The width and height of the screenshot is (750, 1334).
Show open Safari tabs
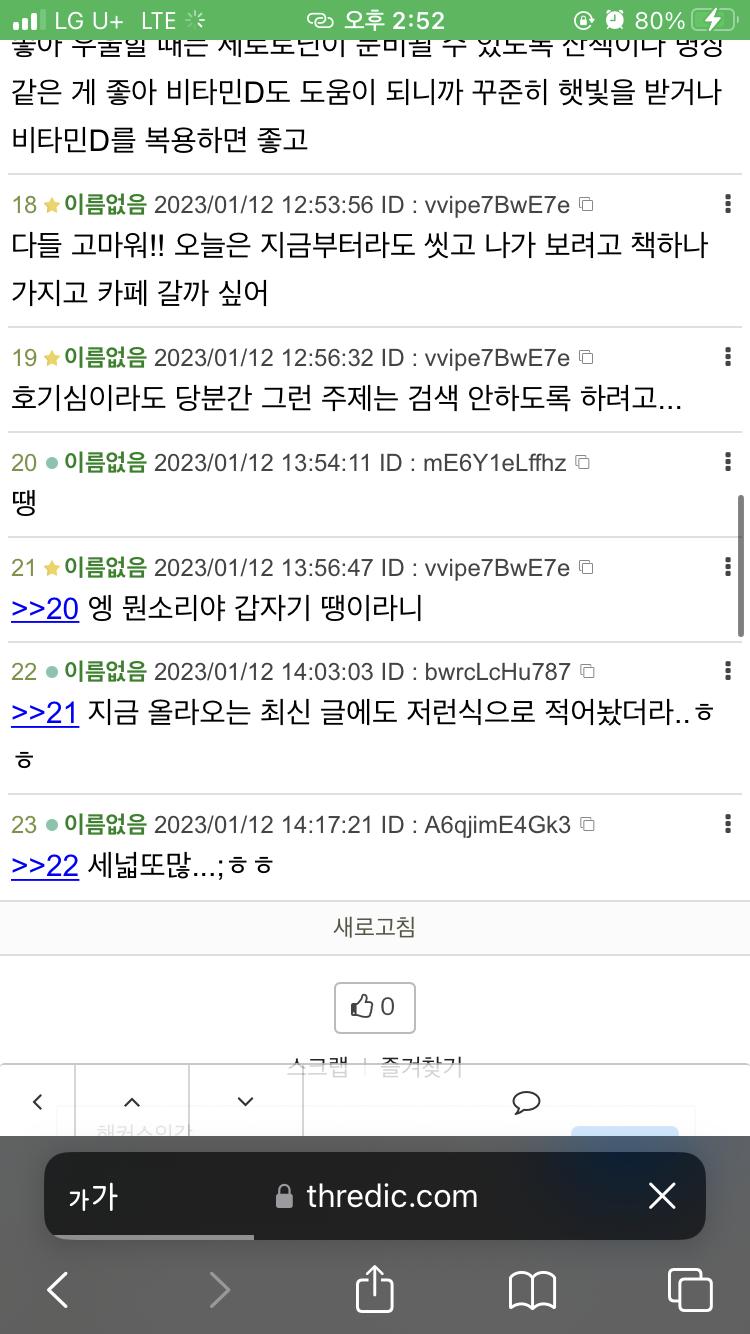690,1290
